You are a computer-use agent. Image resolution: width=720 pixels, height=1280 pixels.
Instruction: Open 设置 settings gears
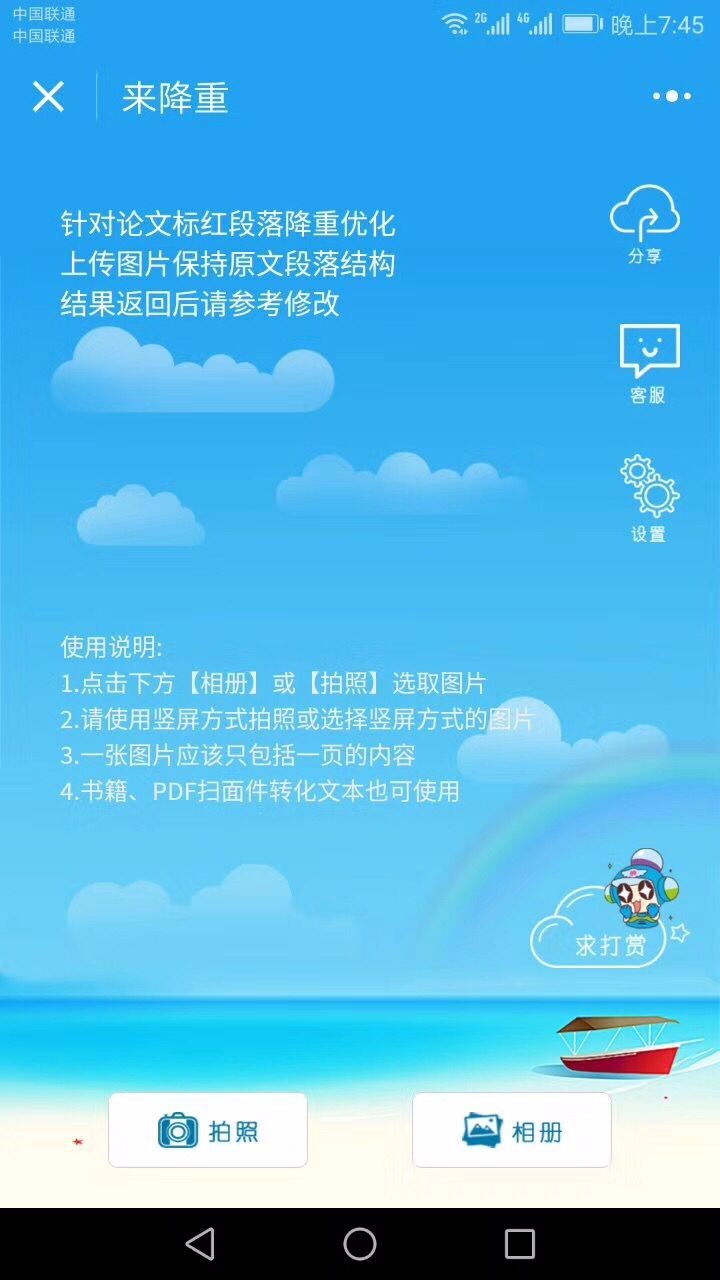pos(649,498)
